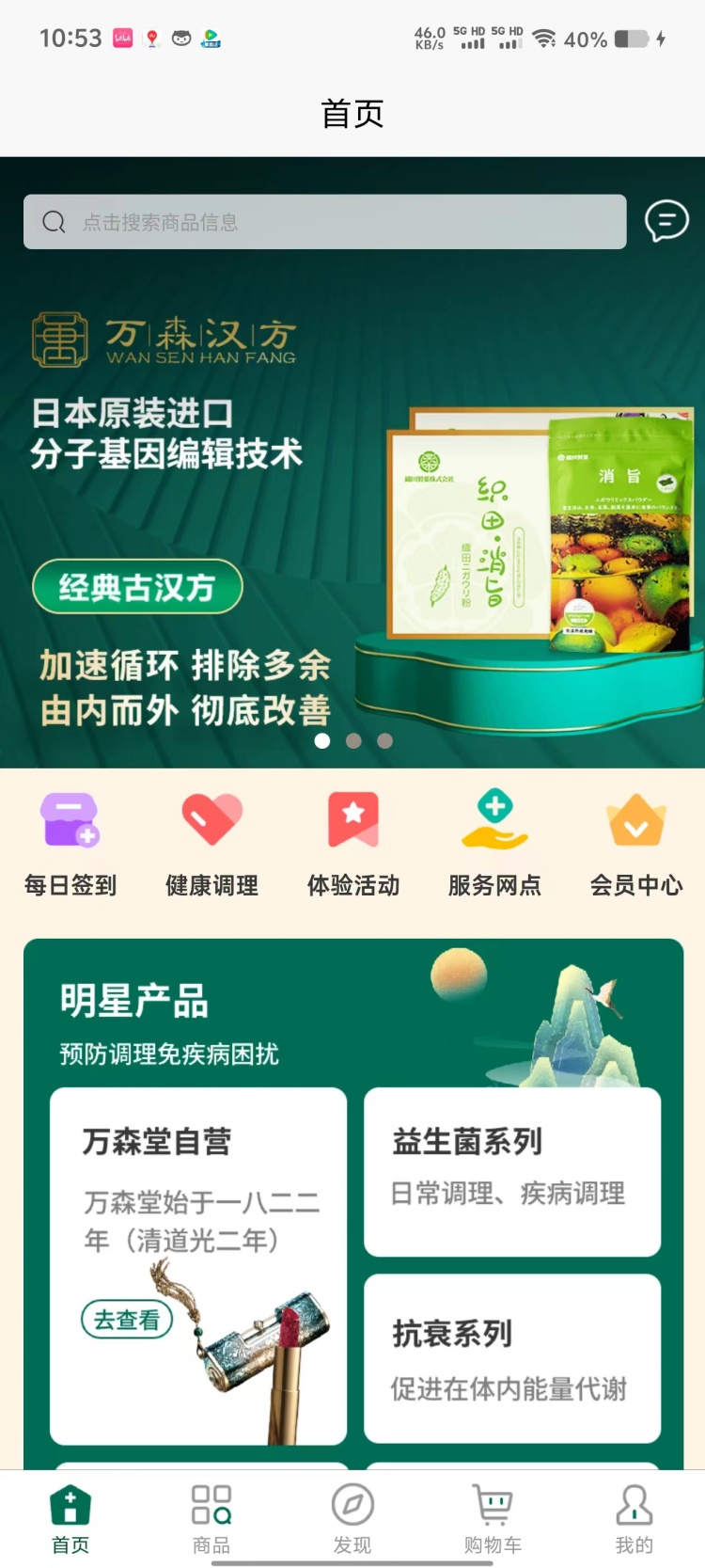The image size is (705, 1568).
Task: Open 会员中心 member center
Action: pyautogui.click(x=636, y=844)
